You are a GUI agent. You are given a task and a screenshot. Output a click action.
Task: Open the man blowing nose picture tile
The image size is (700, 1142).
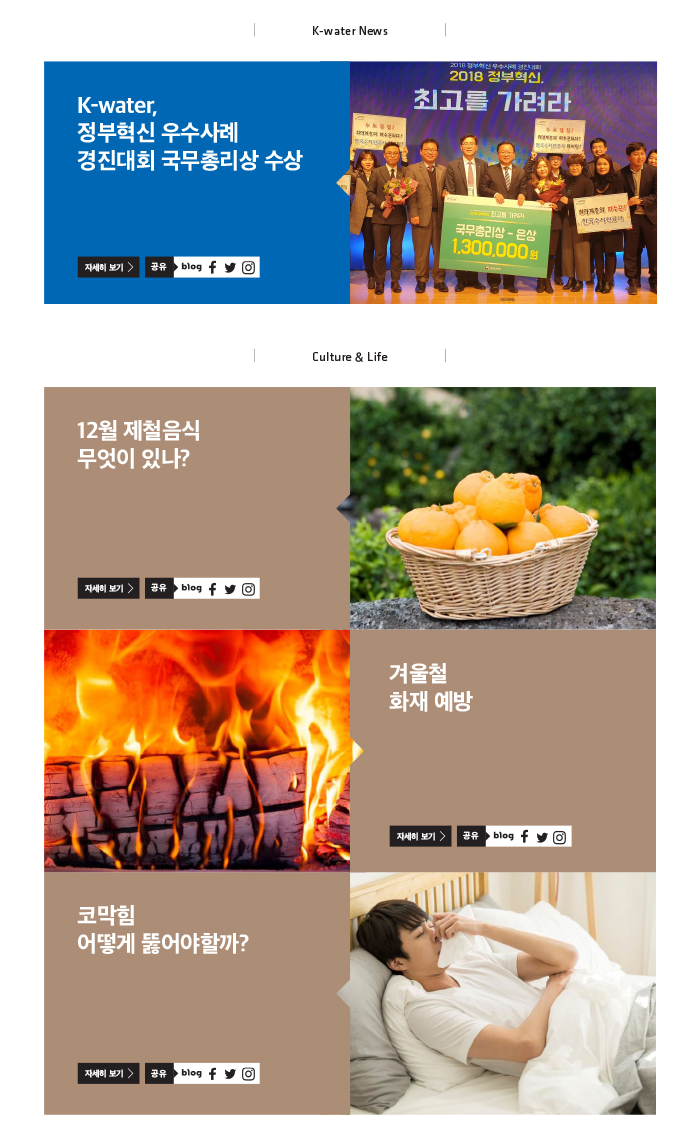click(503, 993)
